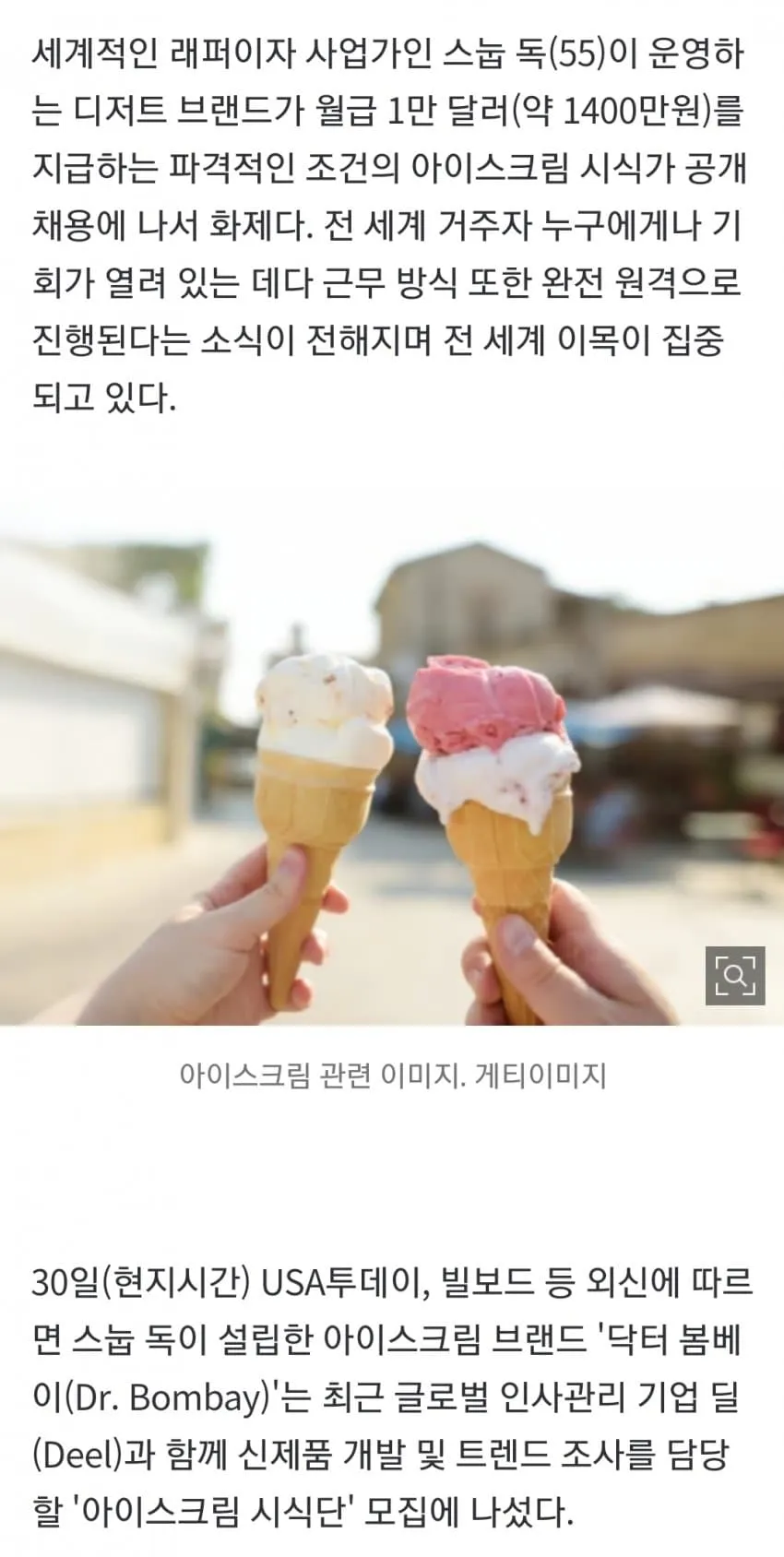
Task: Enlarge the ice cream photo via magnifier icon
Action: click(735, 975)
